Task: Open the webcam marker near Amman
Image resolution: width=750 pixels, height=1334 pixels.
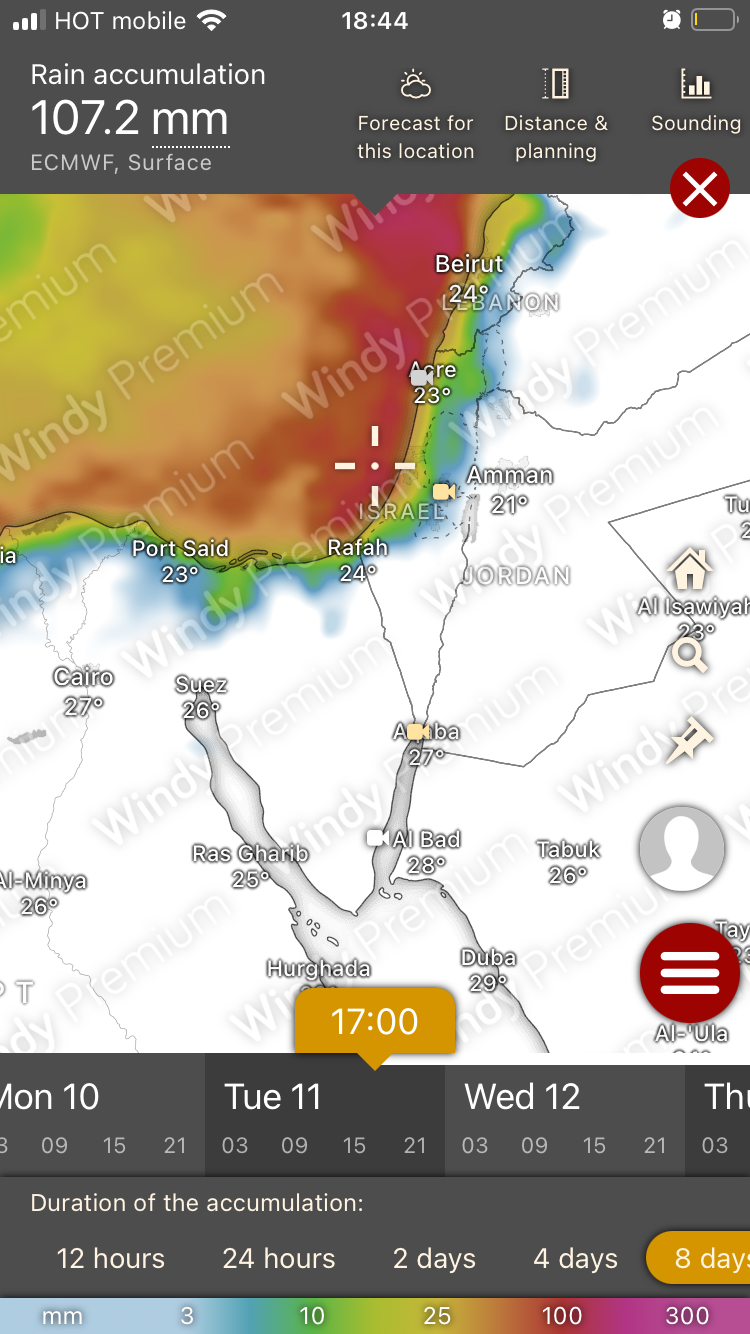Action: pos(443,491)
